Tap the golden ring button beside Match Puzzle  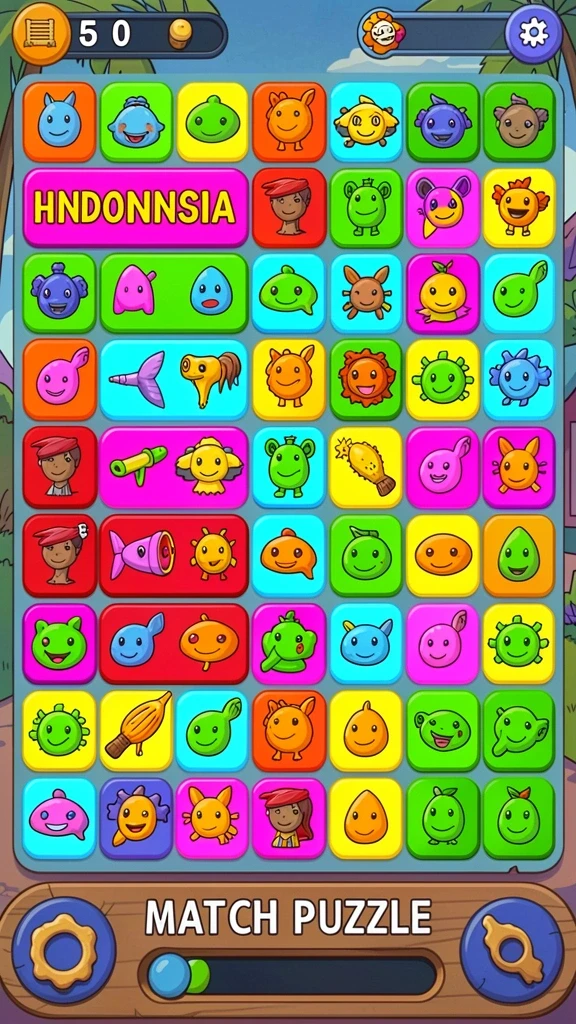[63, 950]
